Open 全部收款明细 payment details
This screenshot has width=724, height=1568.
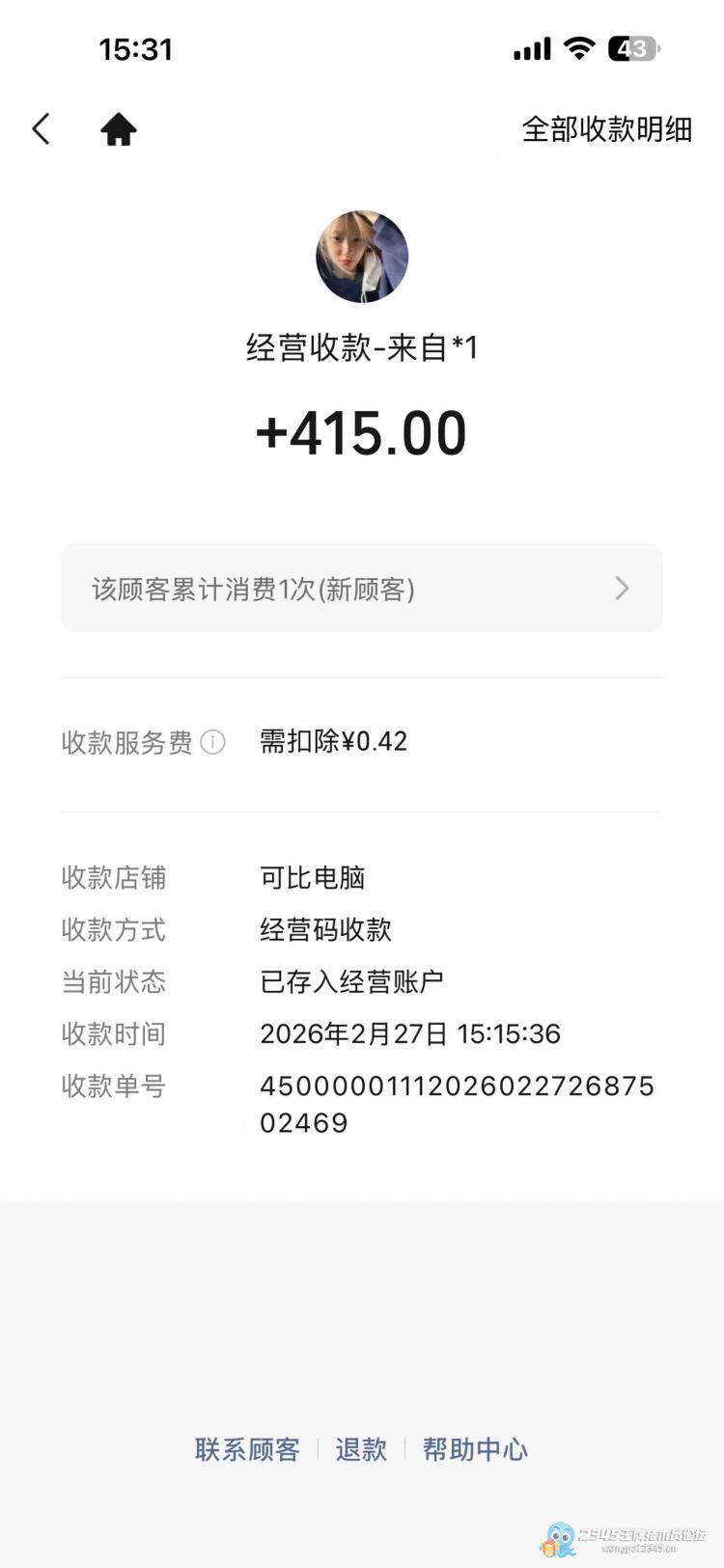(606, 128)
